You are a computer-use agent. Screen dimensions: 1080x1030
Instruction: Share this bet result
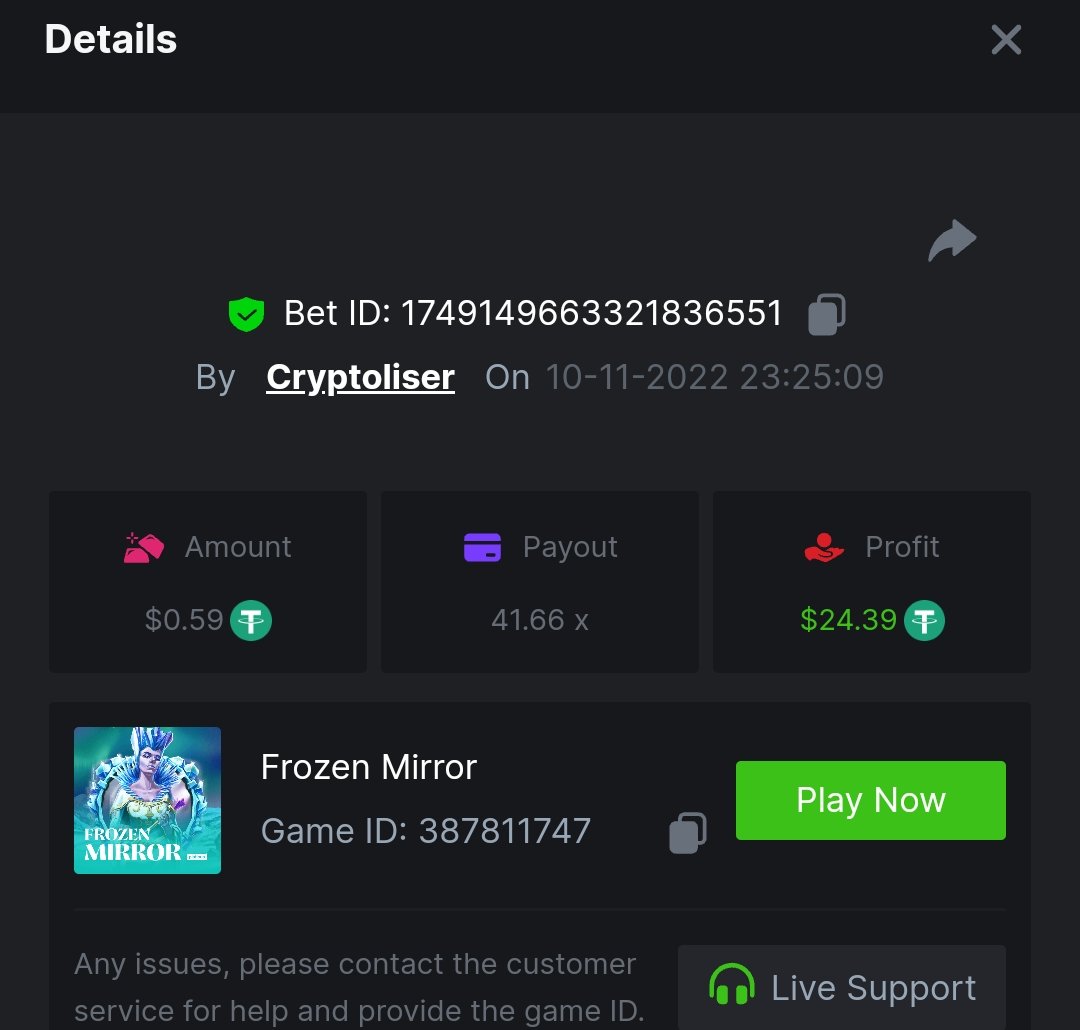pyautogui.click(x=951, y=241)
